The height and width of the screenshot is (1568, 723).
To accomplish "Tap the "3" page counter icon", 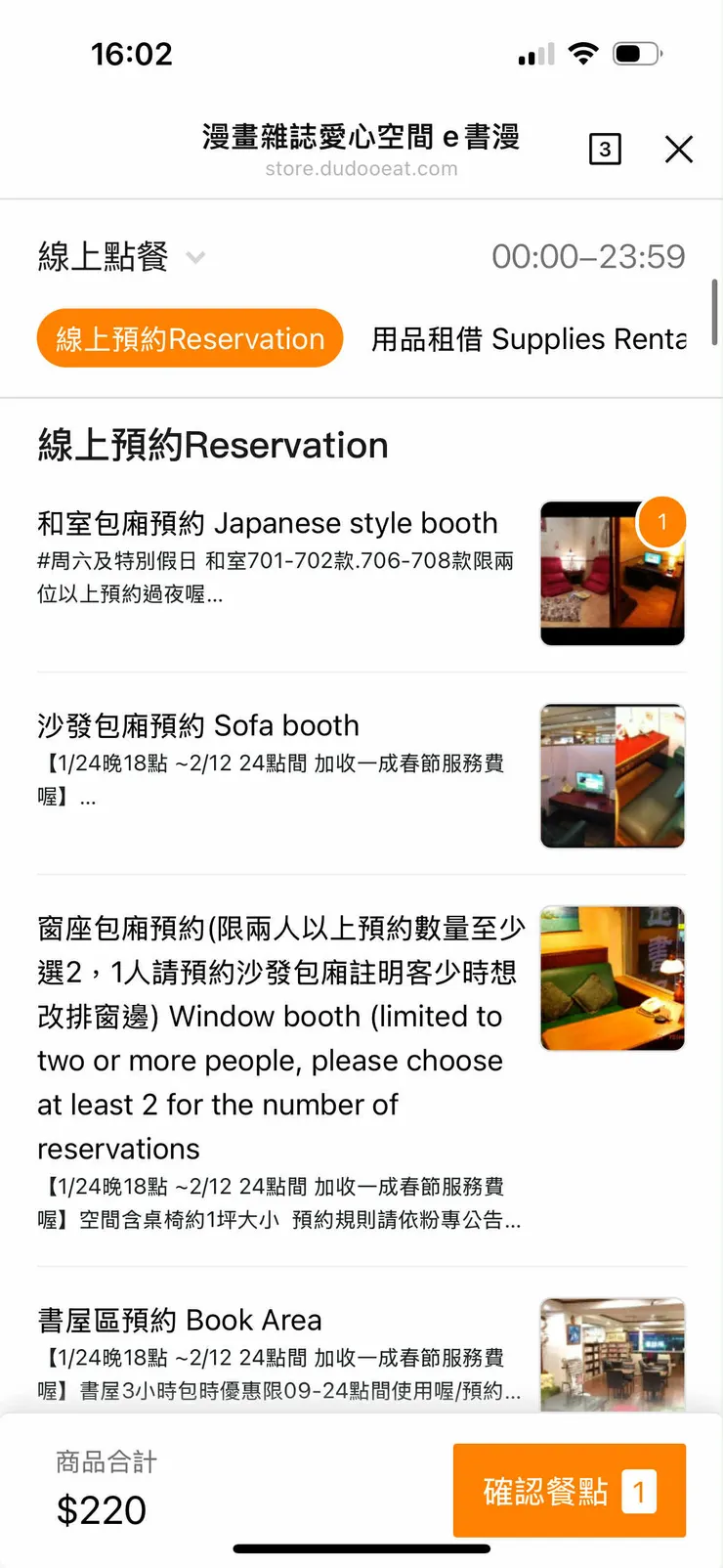I will pos(605,150).
